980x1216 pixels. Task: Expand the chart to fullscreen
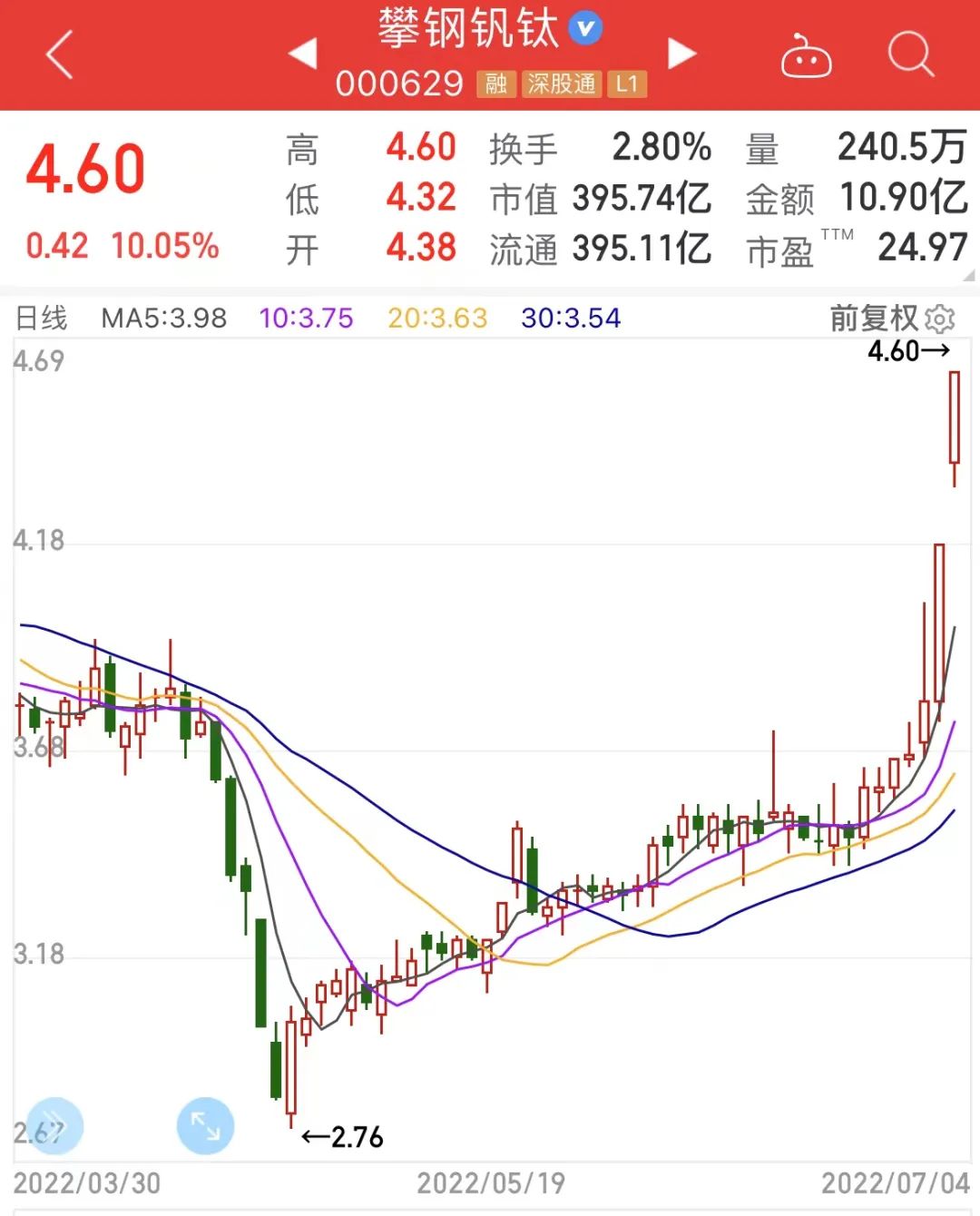point(206,1126)
